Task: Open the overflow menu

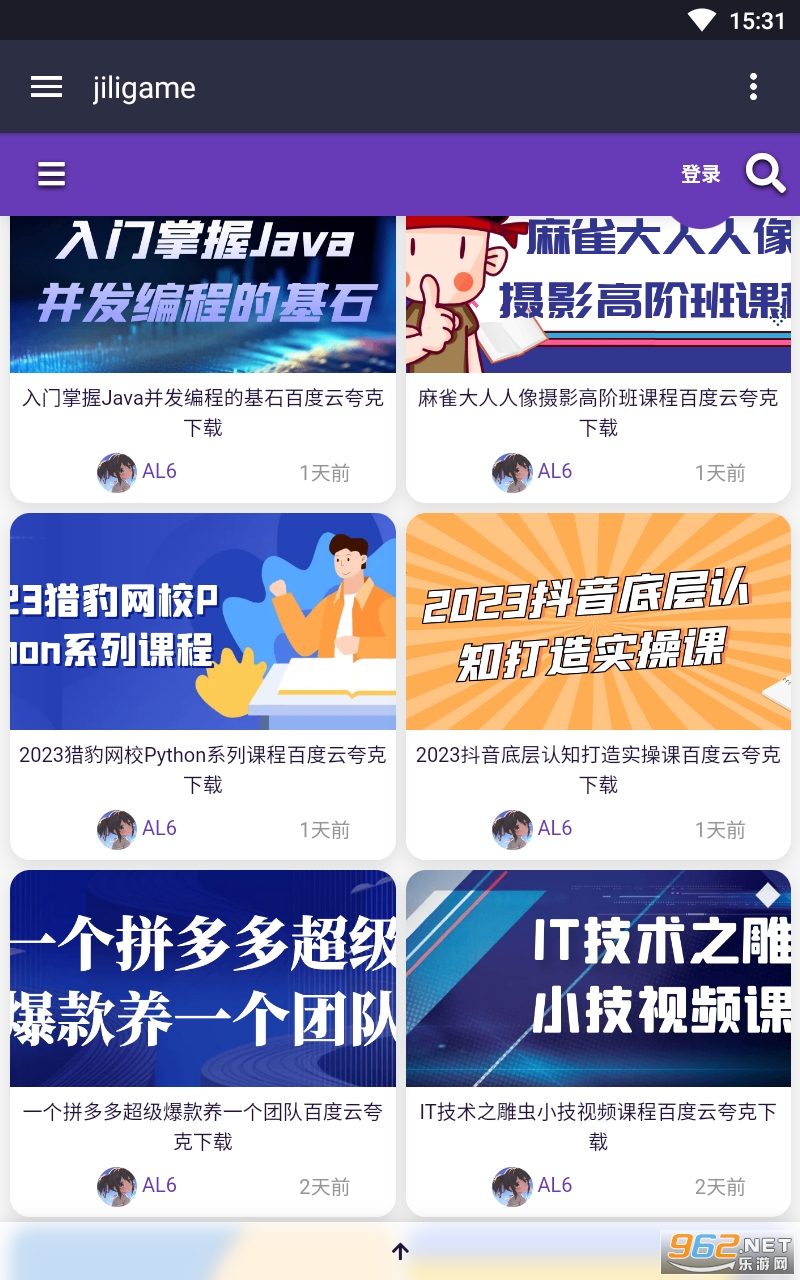Action: 753,87
